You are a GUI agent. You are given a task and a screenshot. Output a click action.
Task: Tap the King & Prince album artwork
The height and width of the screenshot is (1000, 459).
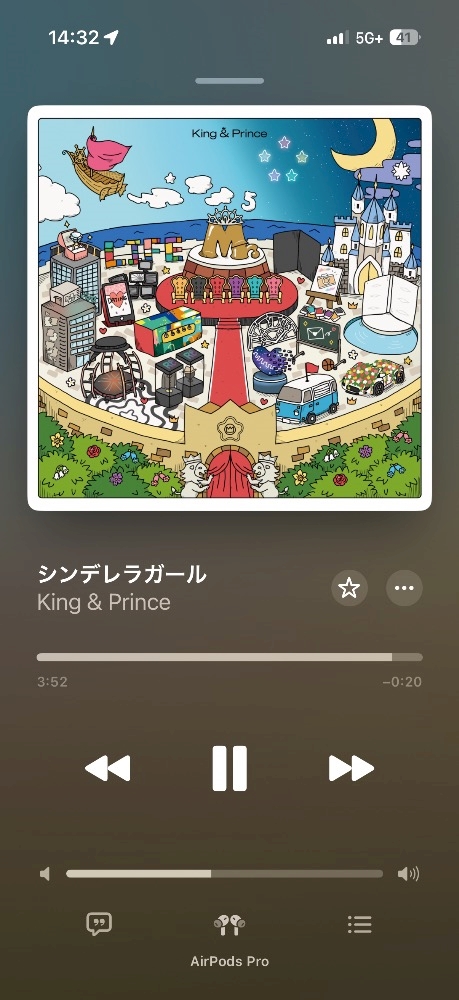pyautogui.click(x=230, y=308)
